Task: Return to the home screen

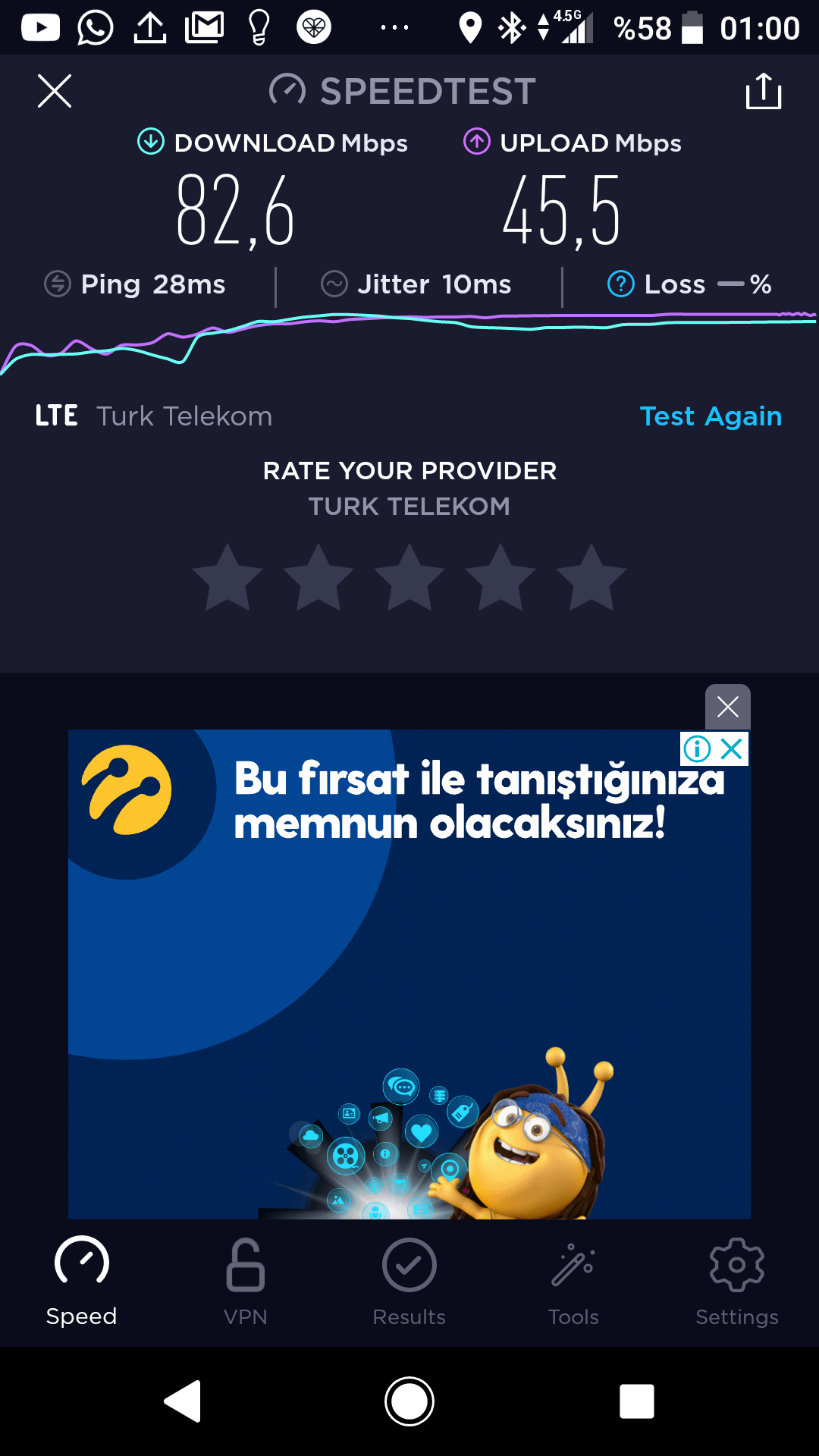Action: (409, 1401)
